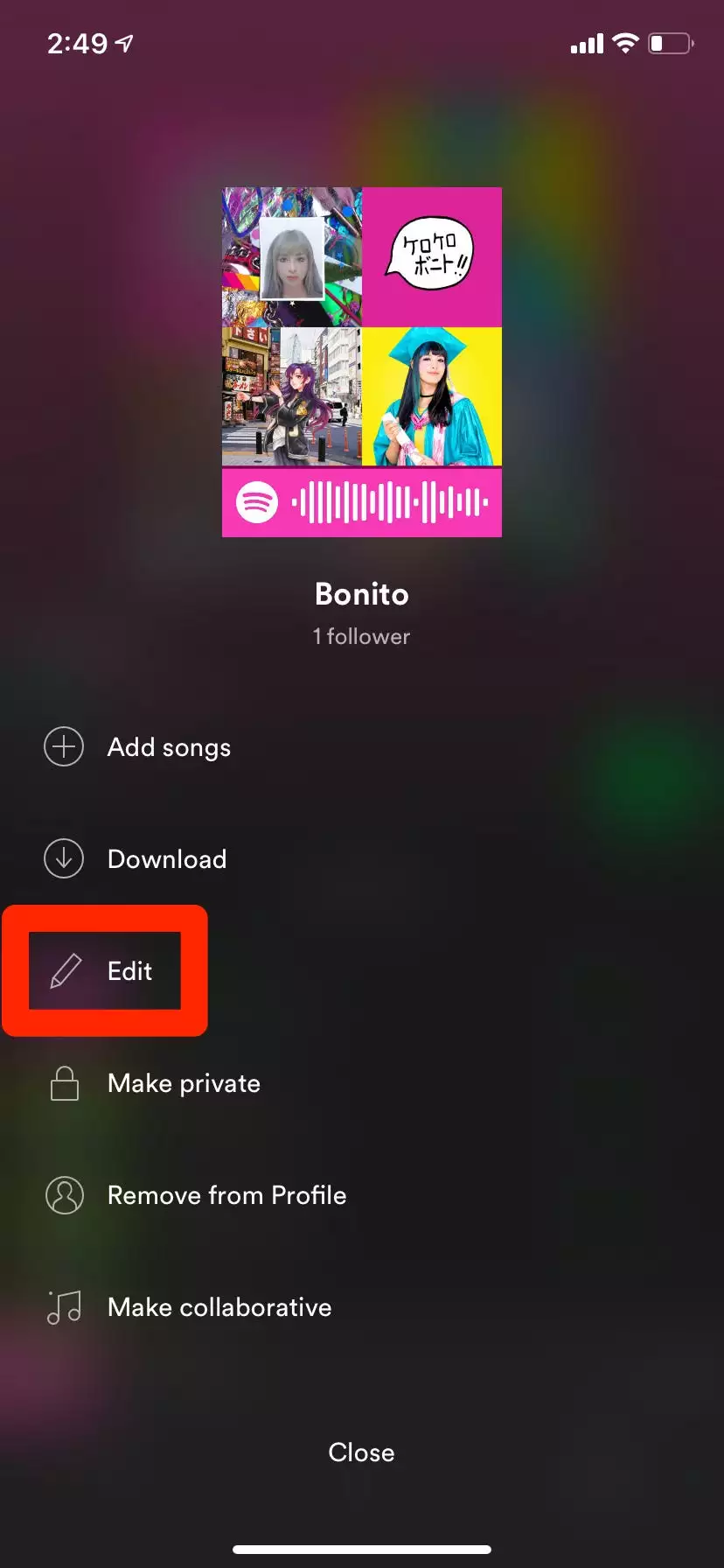Download the Bonito playlist
The image size is (724, 1568).
tap(166, 859)
